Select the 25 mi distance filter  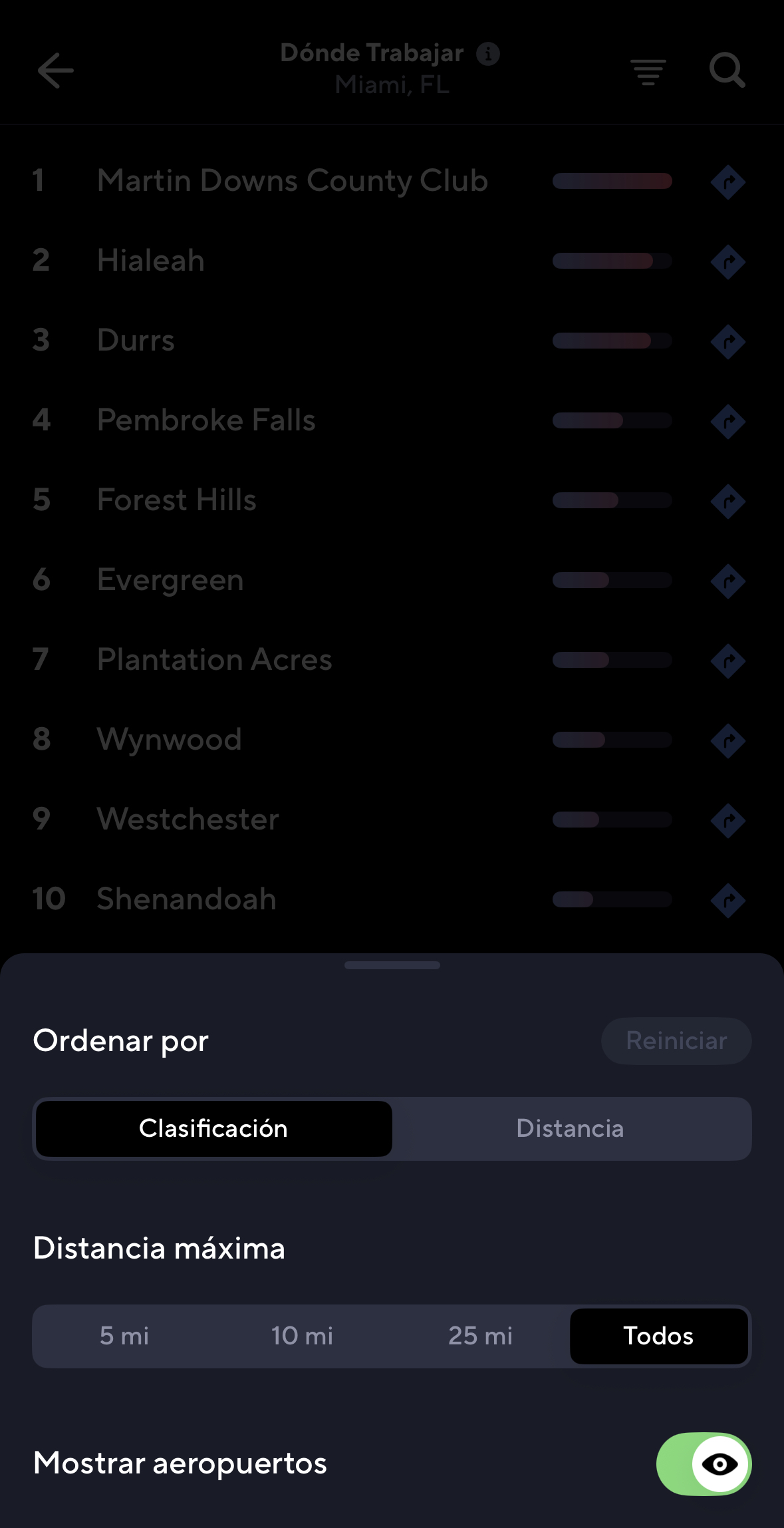click(480, 1336)
